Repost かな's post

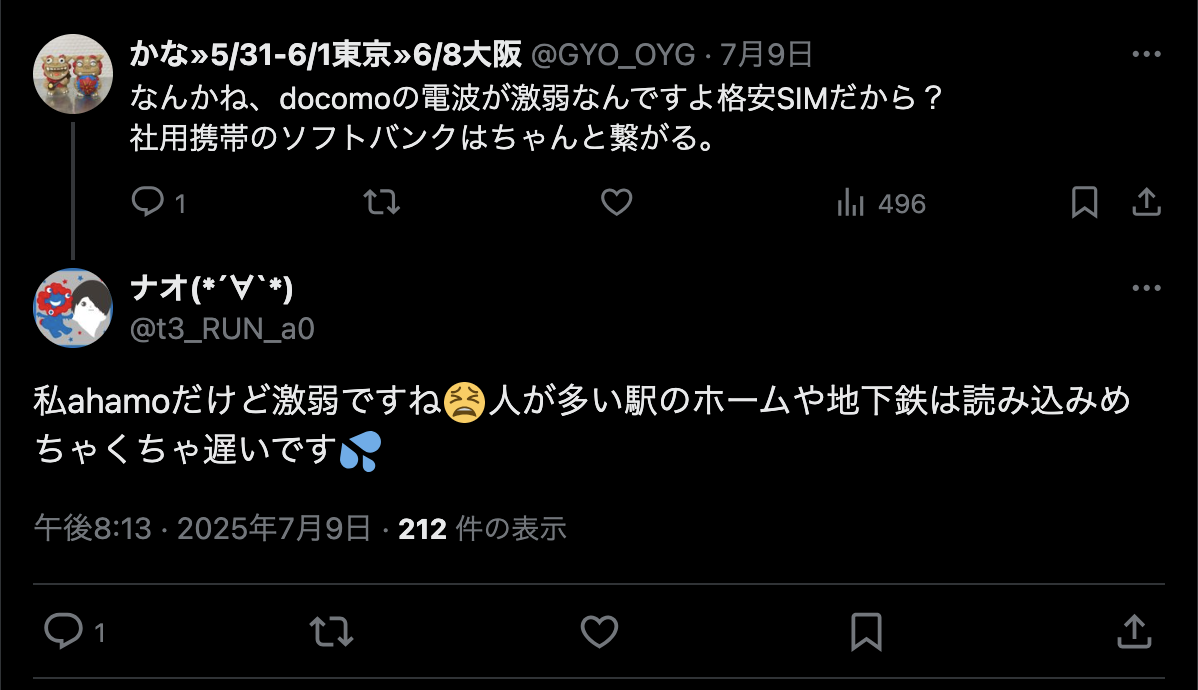click(x=381, y=203)
